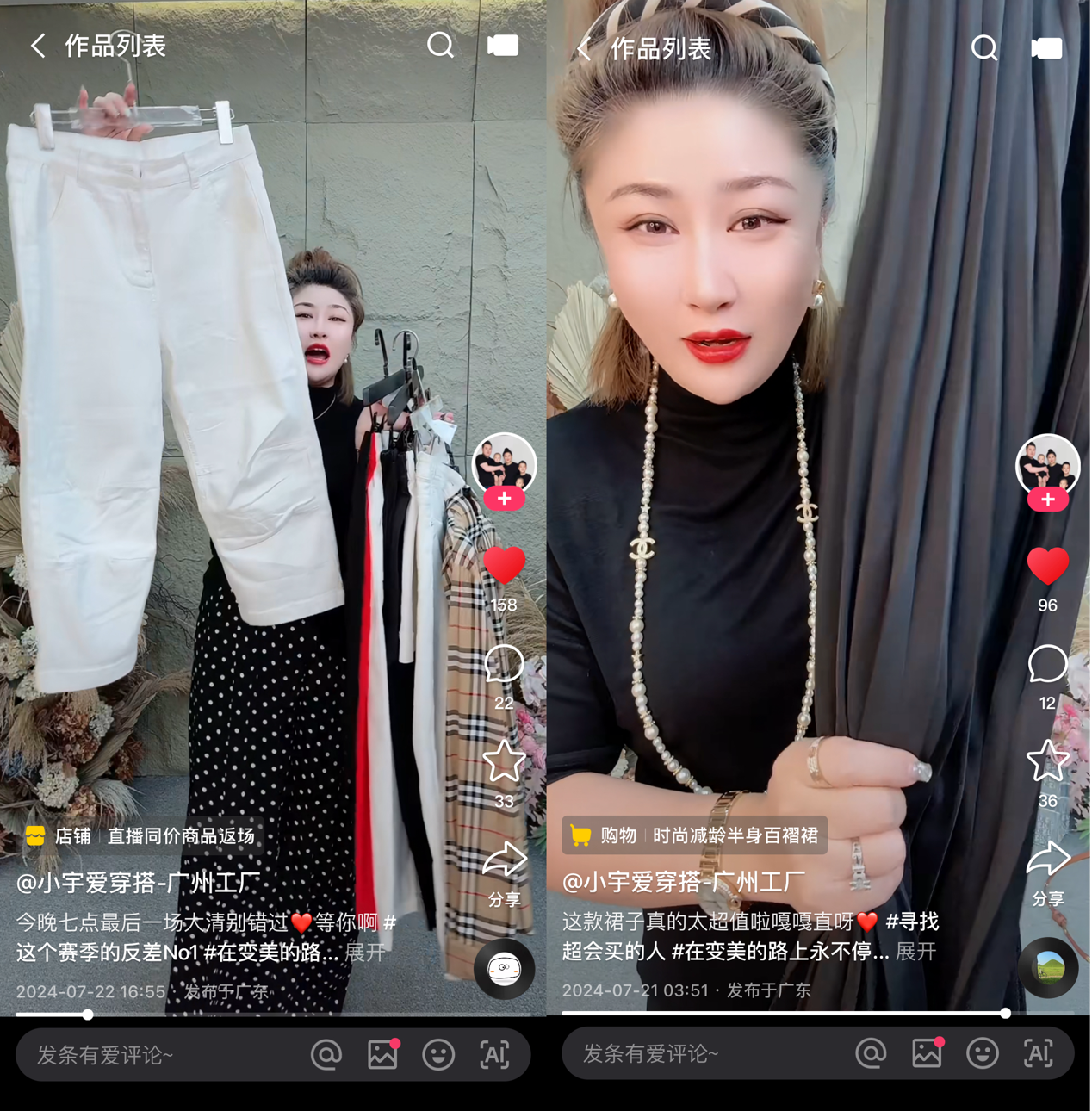Share the pleated skirt video

point(1047,870)
